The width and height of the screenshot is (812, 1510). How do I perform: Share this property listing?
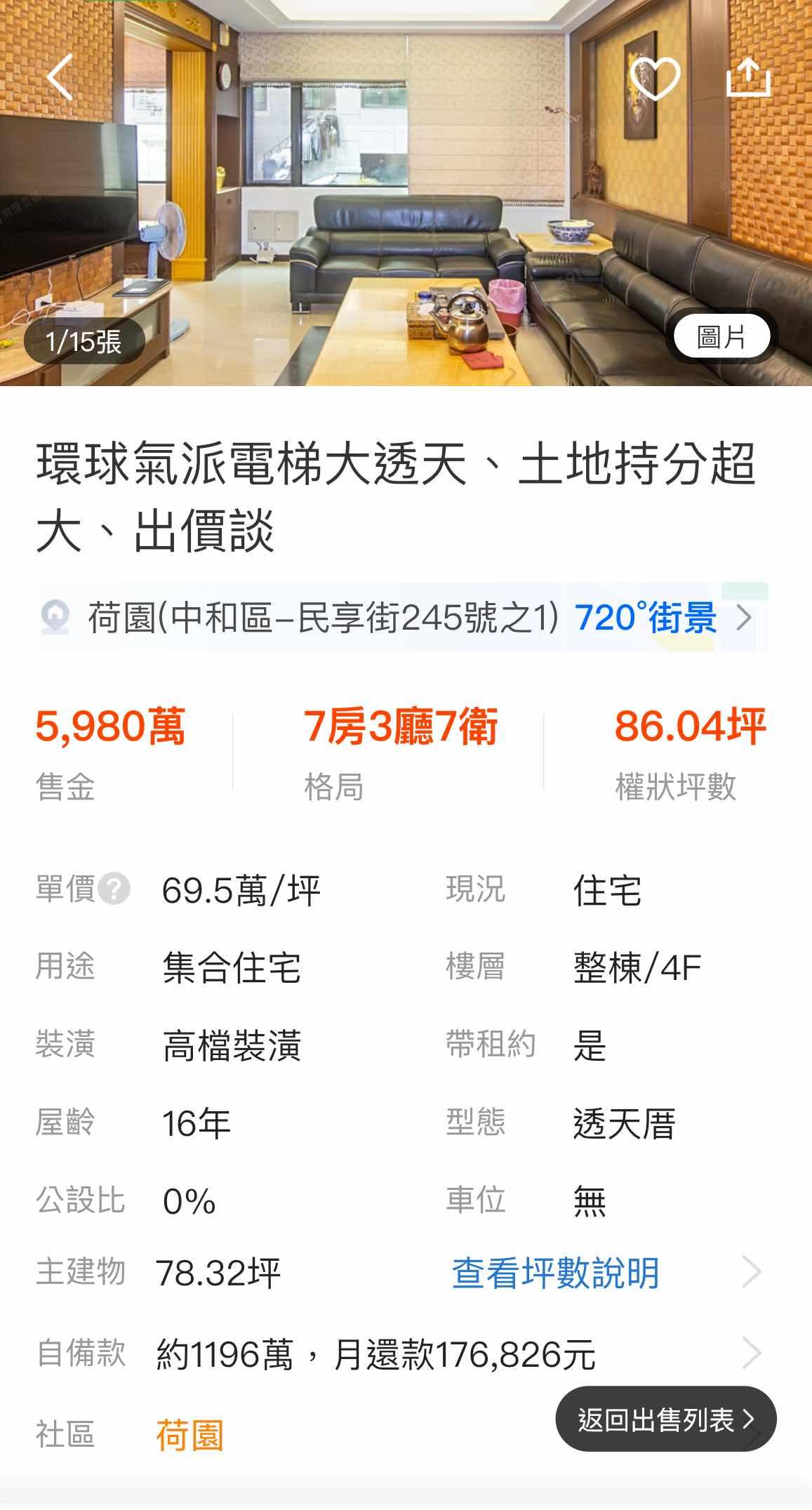pyautogui.click(x=748, y=77)
